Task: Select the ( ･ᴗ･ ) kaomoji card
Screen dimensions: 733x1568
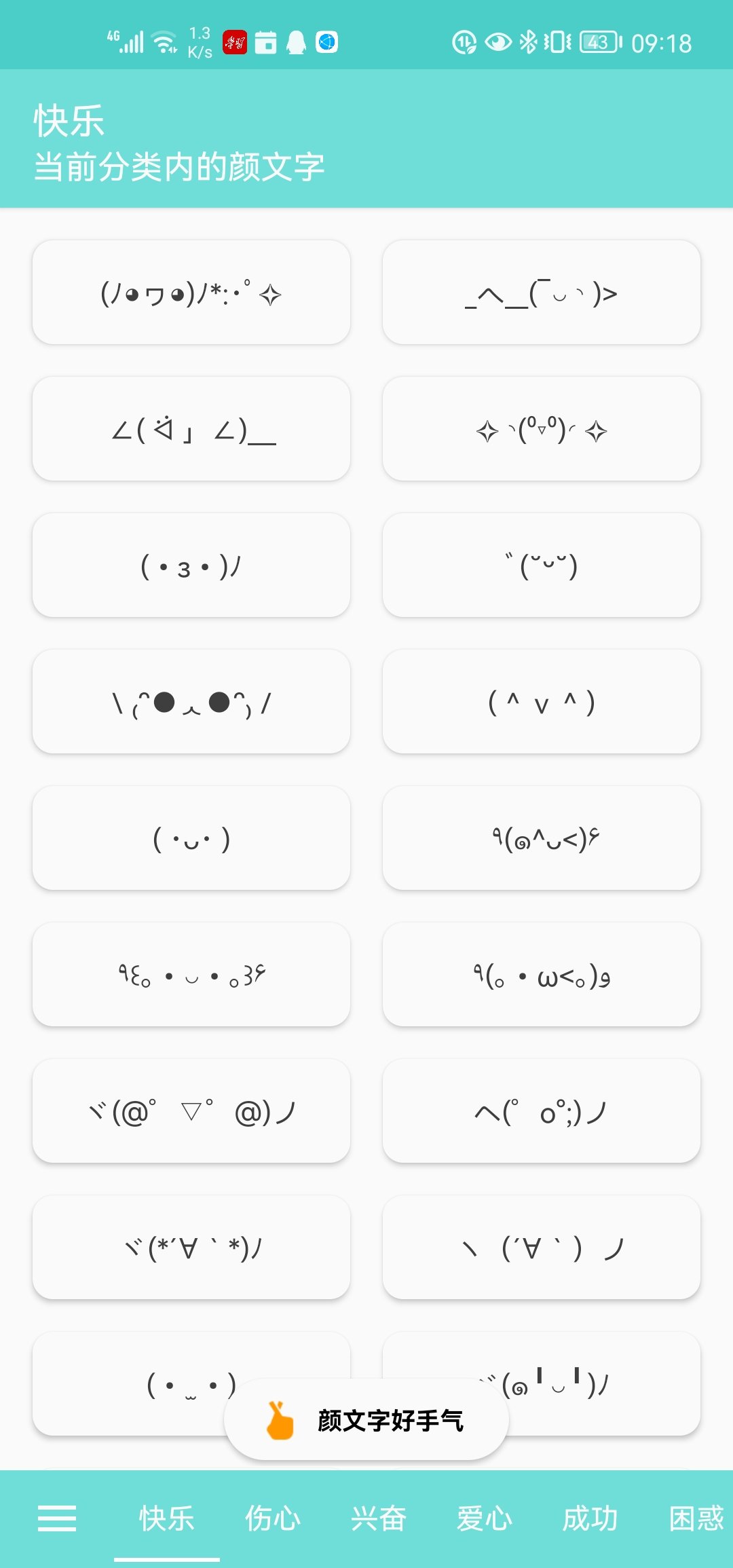Action: (x=191, y=838)
